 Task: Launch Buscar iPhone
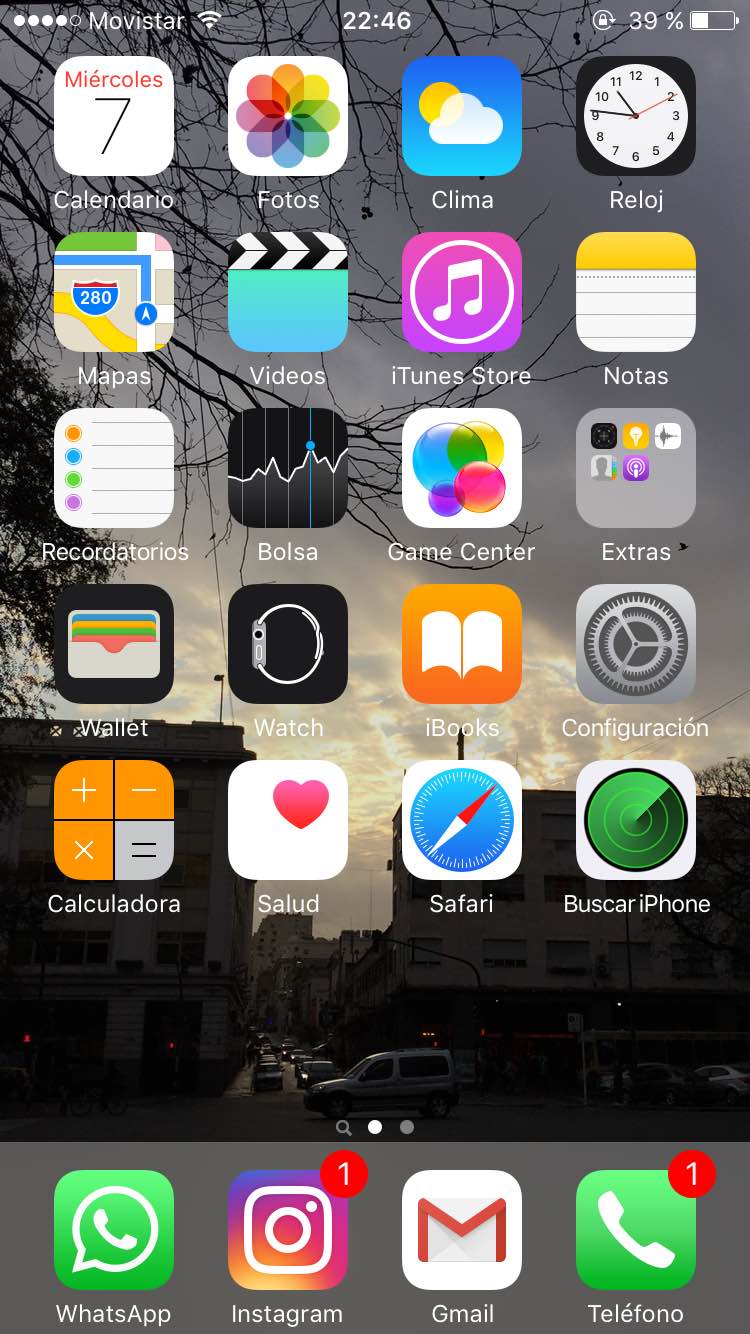pos(636,821)
